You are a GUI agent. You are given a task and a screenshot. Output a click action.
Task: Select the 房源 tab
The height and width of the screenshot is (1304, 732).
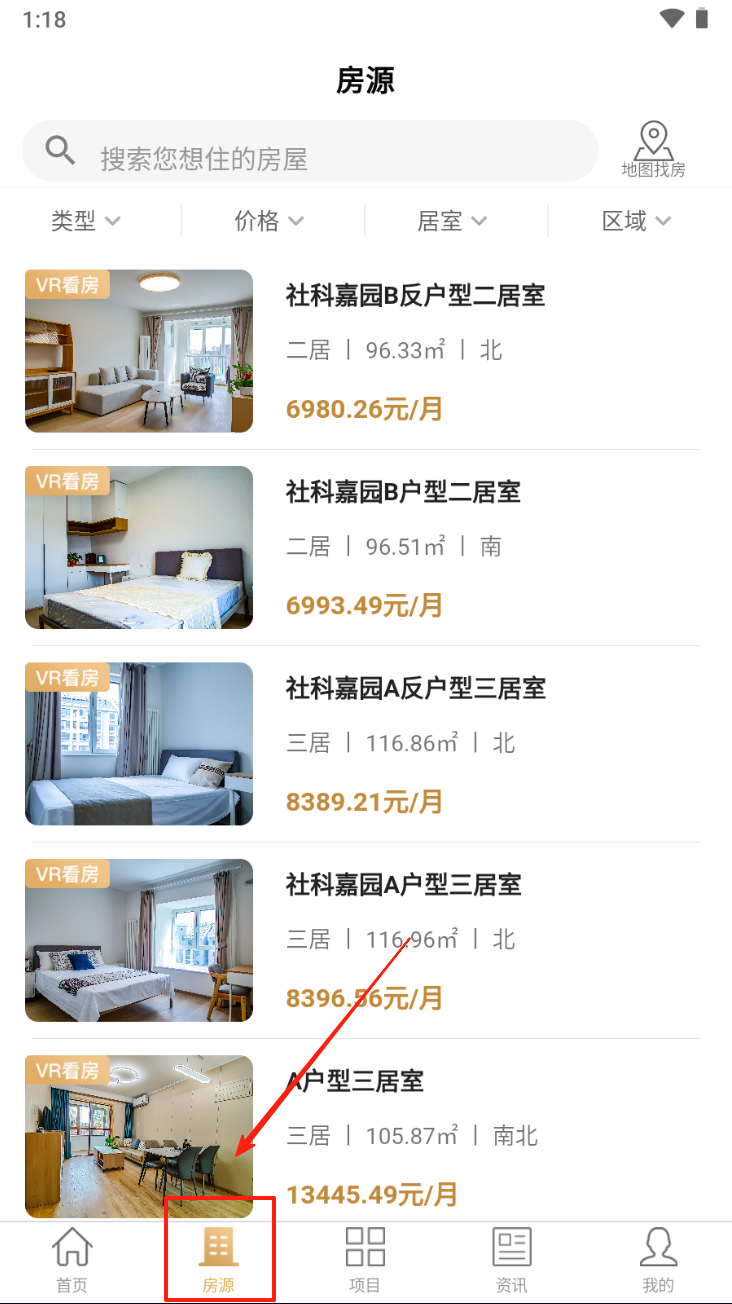(219, 1261)
